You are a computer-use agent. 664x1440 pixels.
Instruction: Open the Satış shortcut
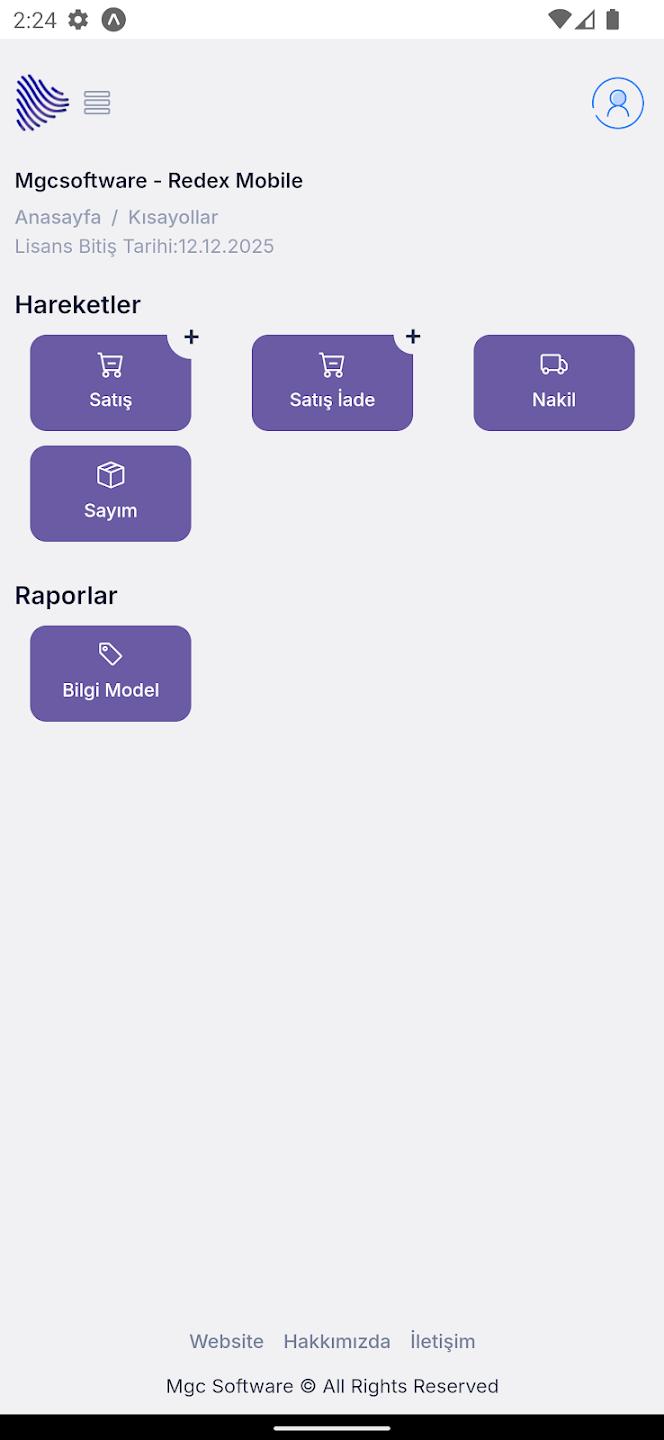[110, 384]
